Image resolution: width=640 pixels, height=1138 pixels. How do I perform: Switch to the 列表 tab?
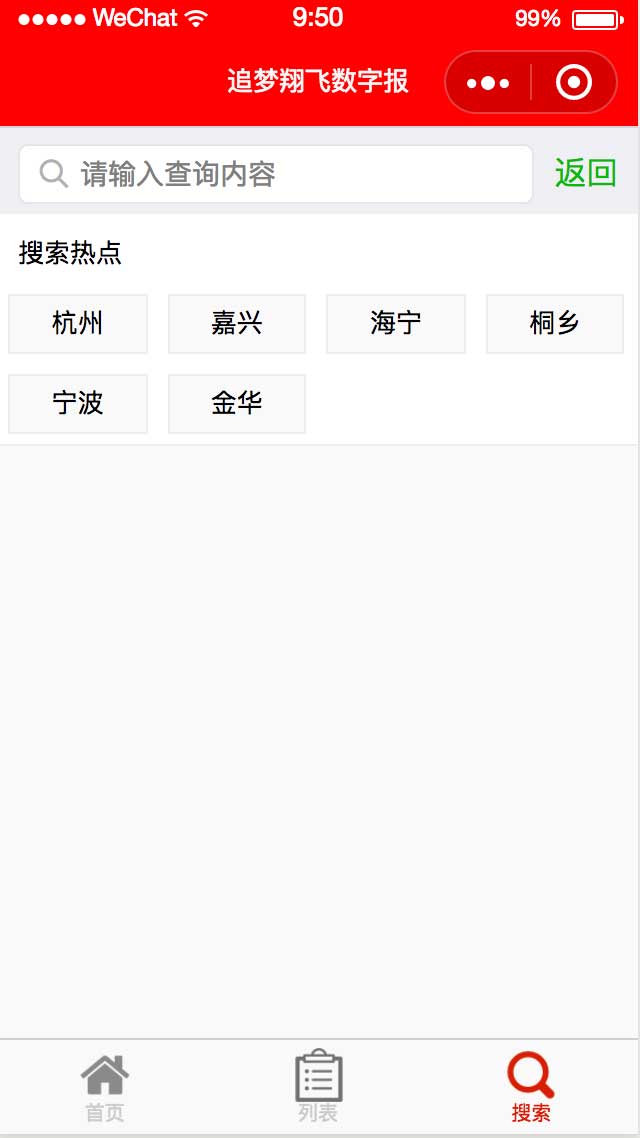(319, 1087)
